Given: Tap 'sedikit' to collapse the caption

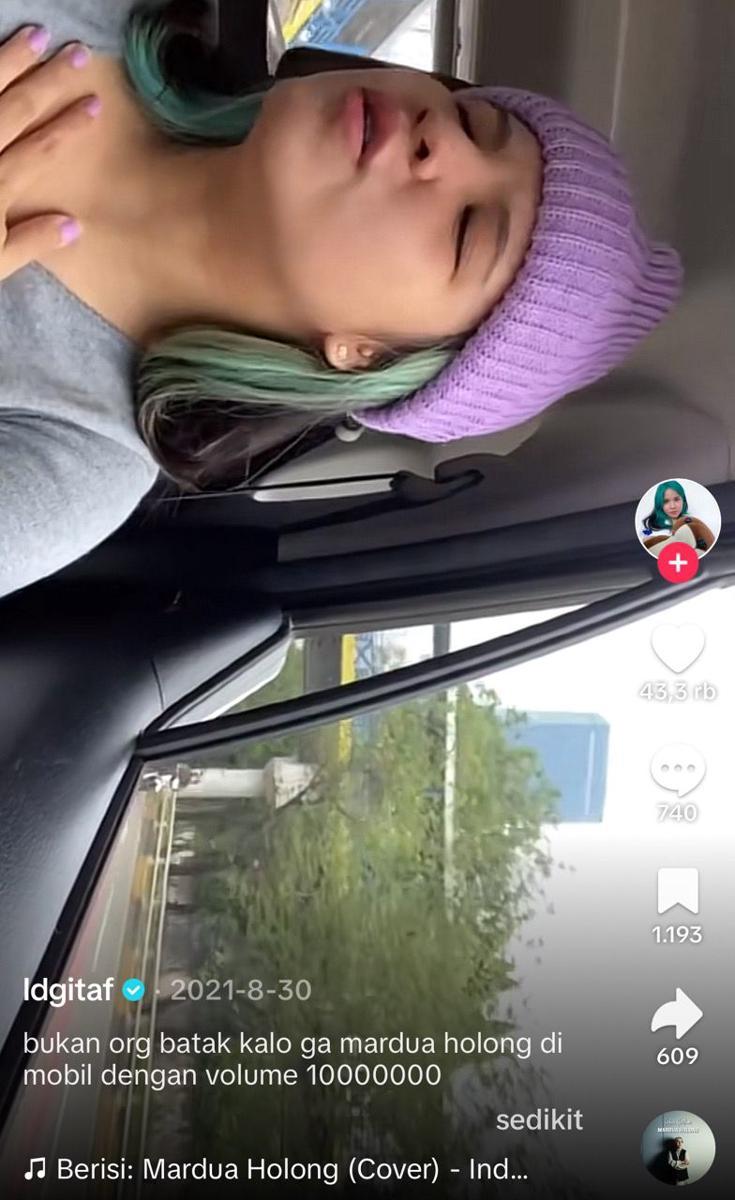Looking at the screenshot, I should 539,1119.
